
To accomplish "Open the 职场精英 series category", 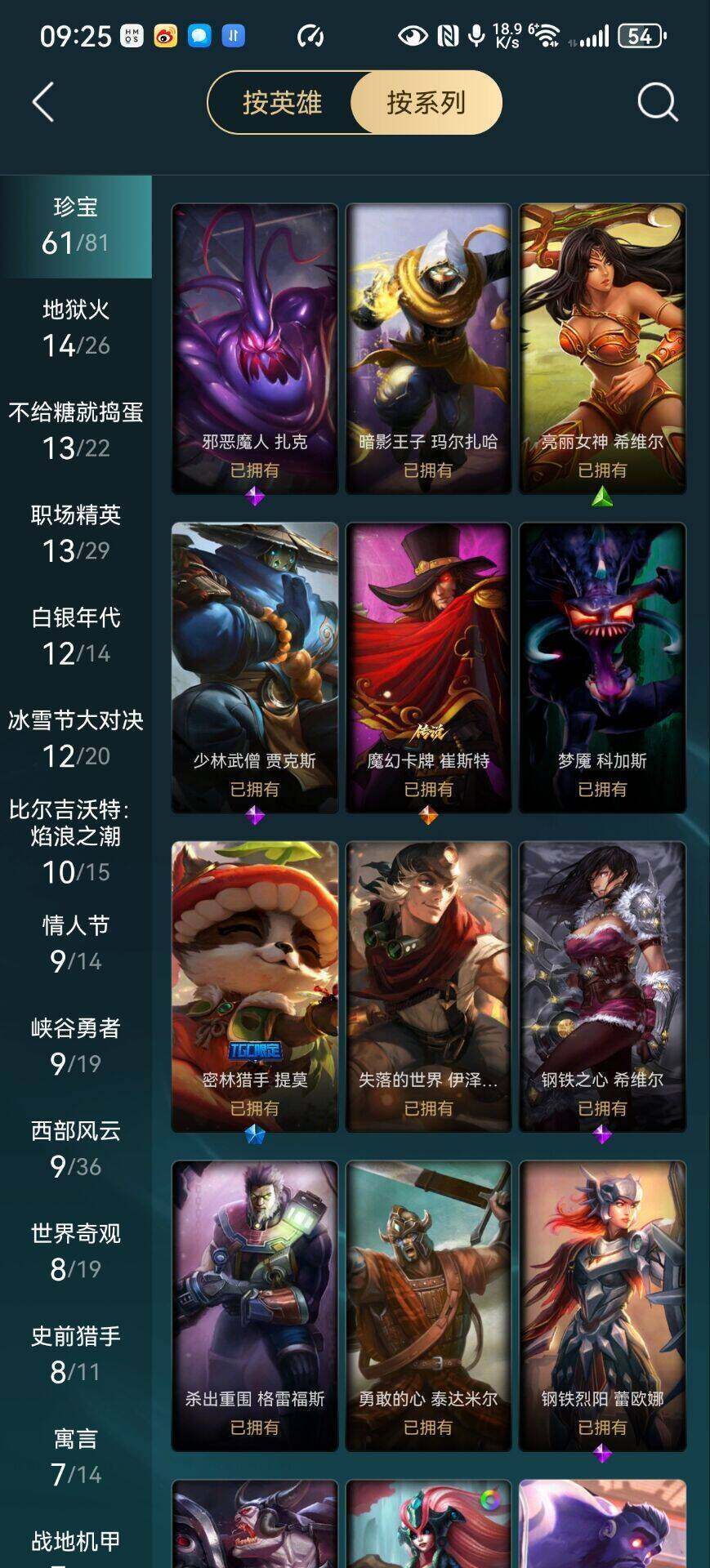I will tap(76, 533).
